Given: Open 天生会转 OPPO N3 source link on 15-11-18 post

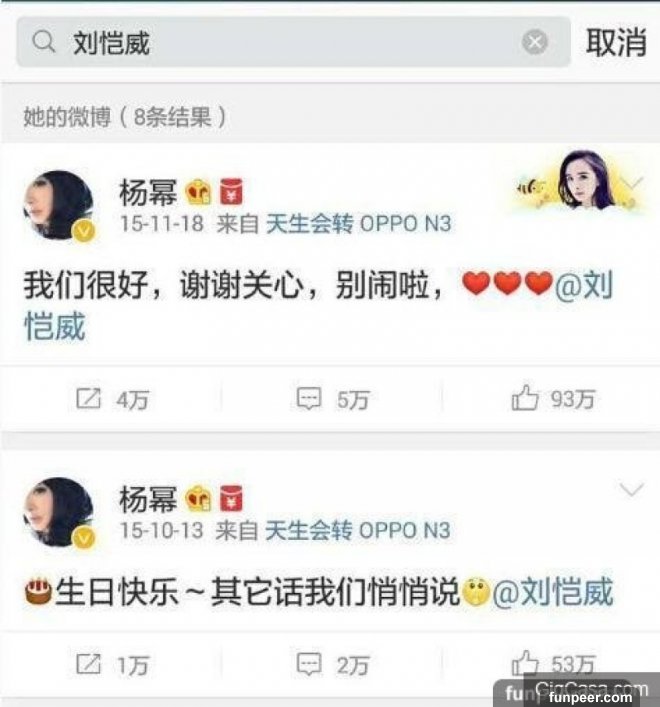Looking at the screenshot, I should tap(358, 223).
